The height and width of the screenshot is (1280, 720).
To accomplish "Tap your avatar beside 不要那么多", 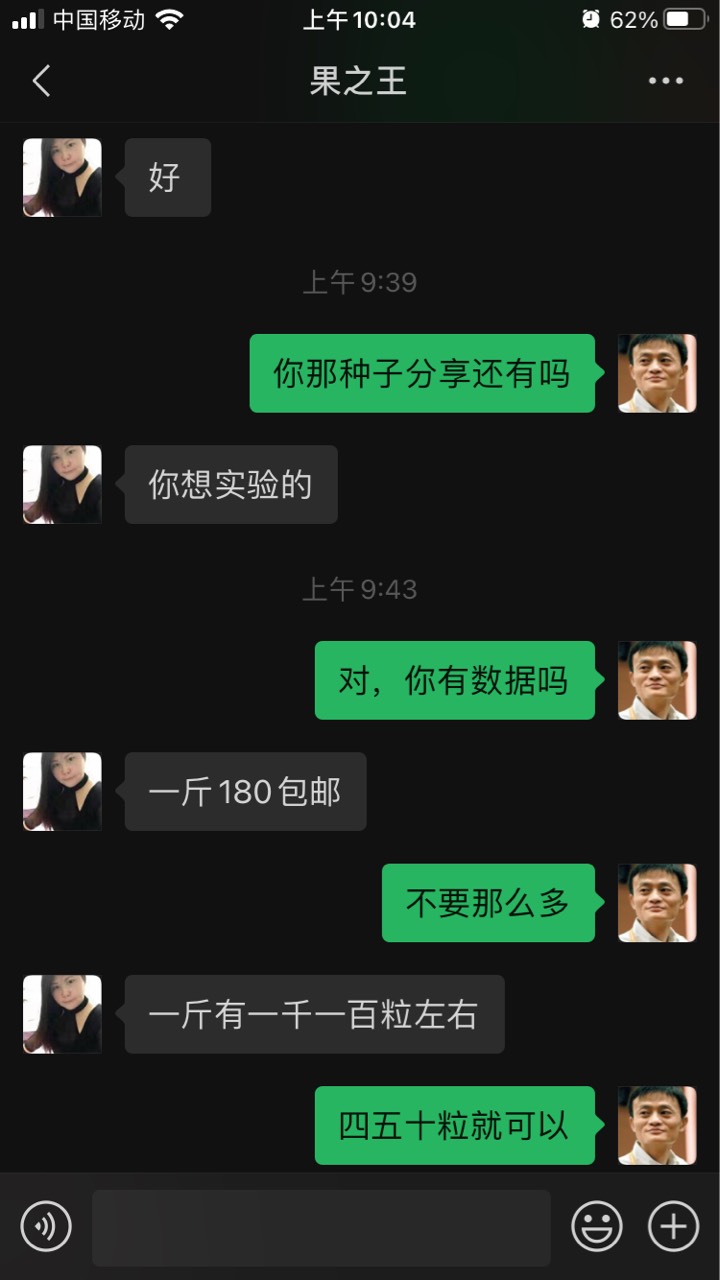I will pos(657,903).
